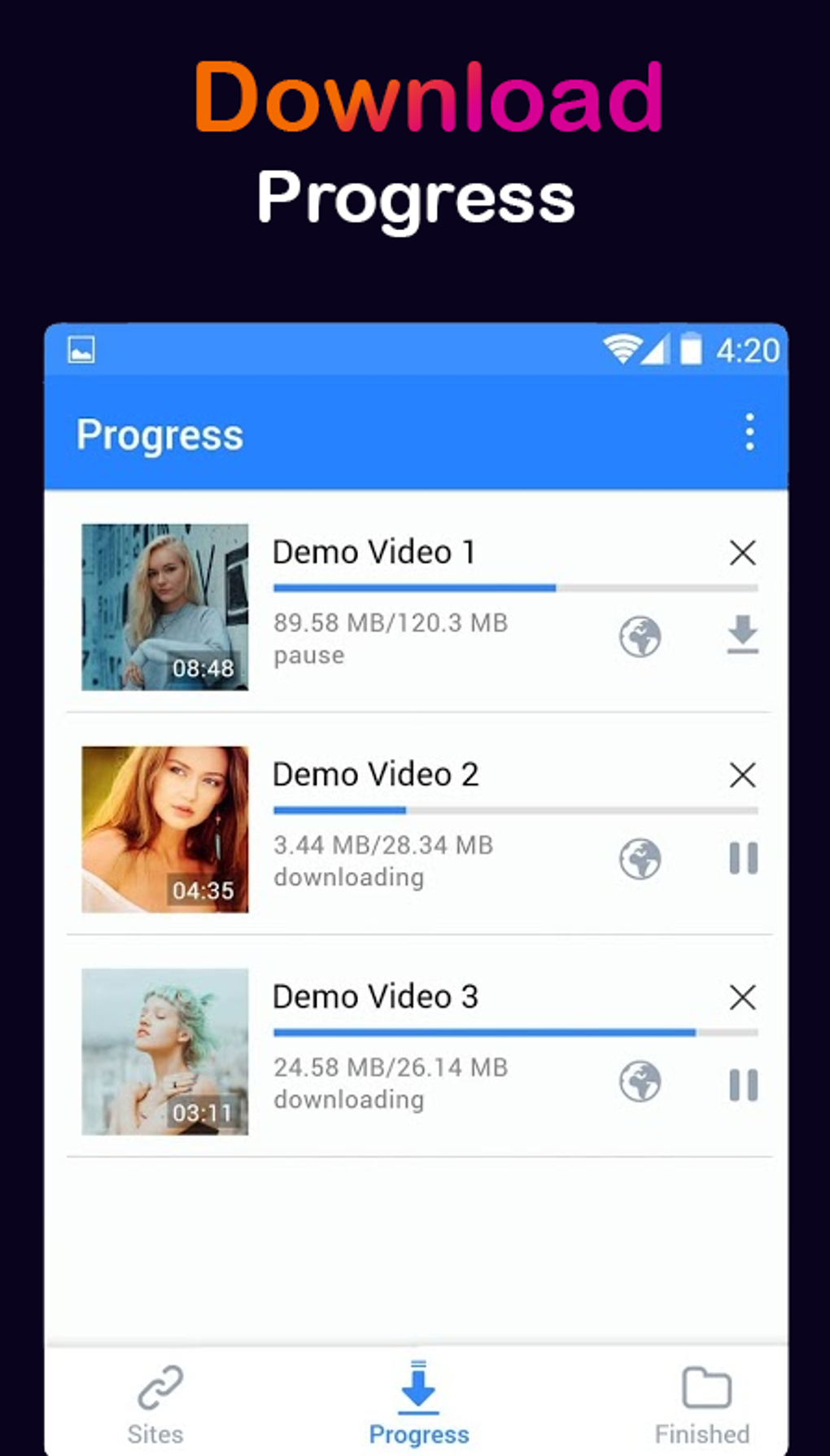Image resolution: width=830 pixels, height=1456 pixels.
Task: Open the top-right options menu of Progress screen
Action: point(749,434)
